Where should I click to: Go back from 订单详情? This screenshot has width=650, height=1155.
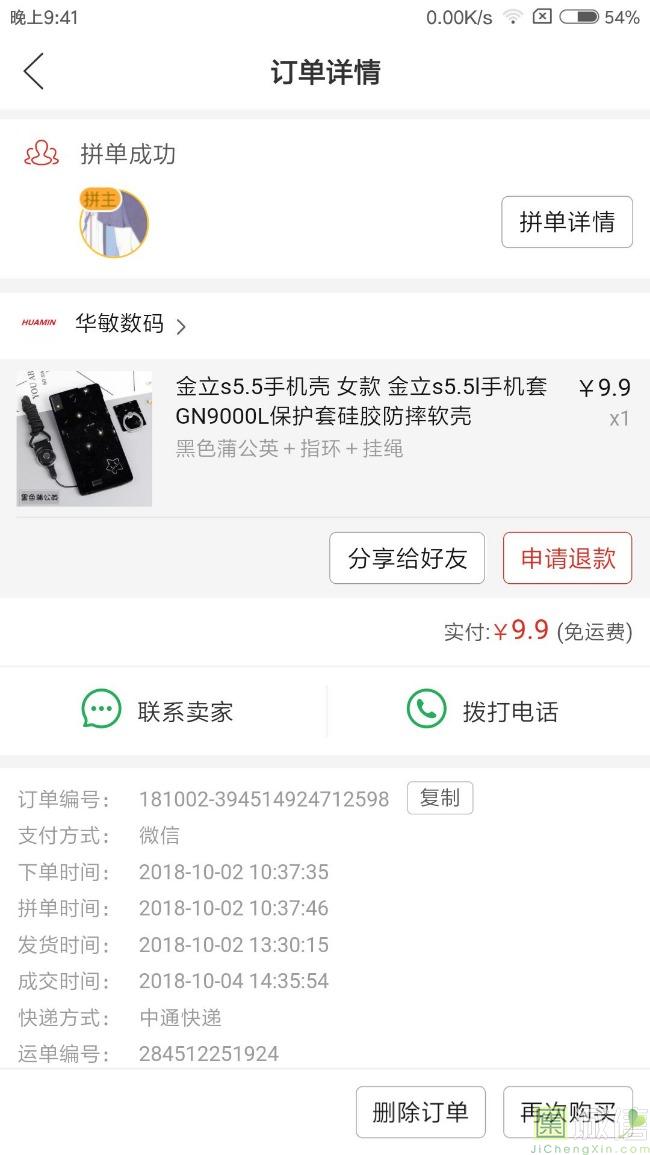[x=34, y=72]
